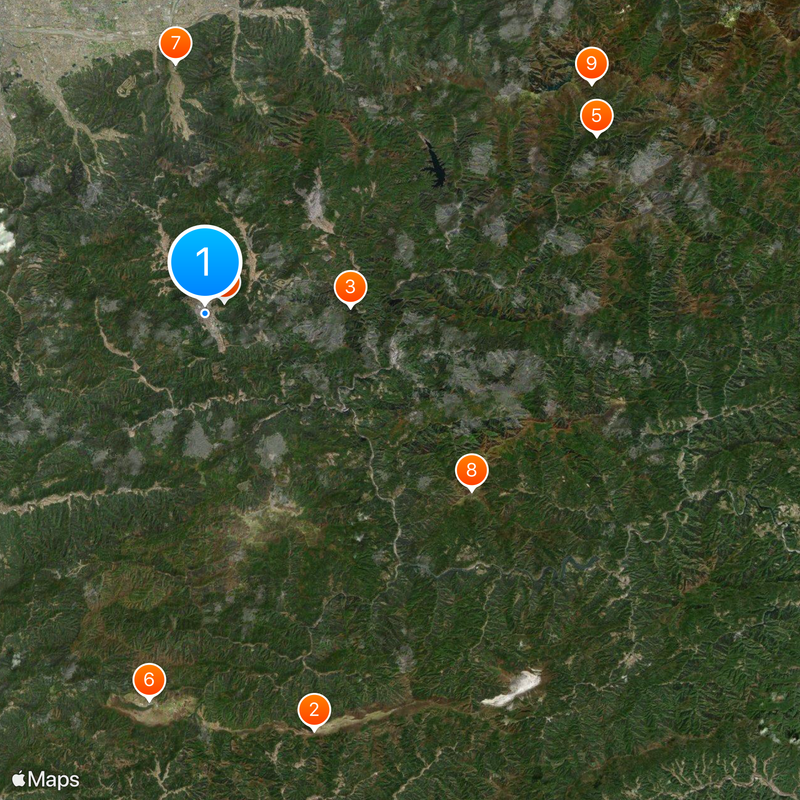Select map pin number 8
This screenshot has height=800, width=800.
tap(471, 469)
